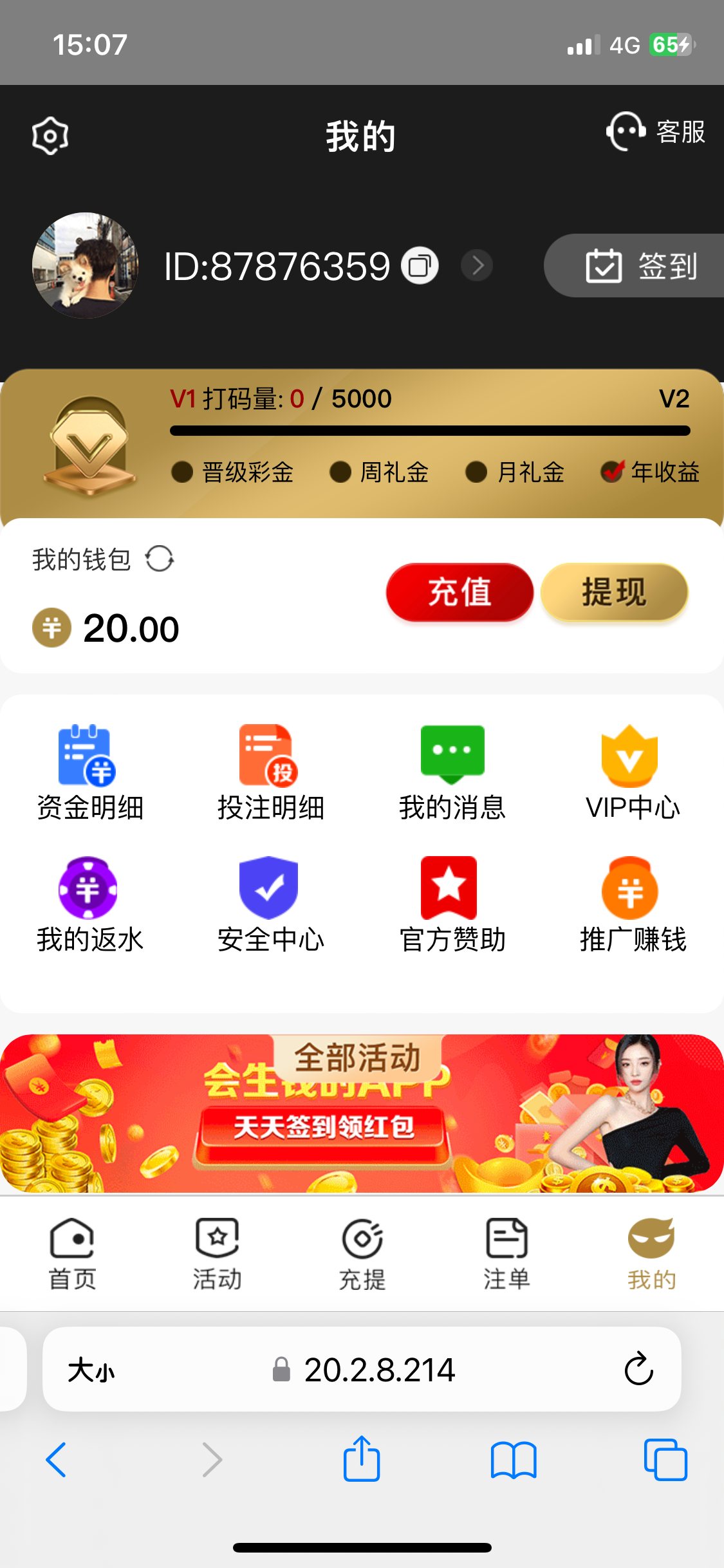Tap the red 充值 recharge button

(459, 592)
